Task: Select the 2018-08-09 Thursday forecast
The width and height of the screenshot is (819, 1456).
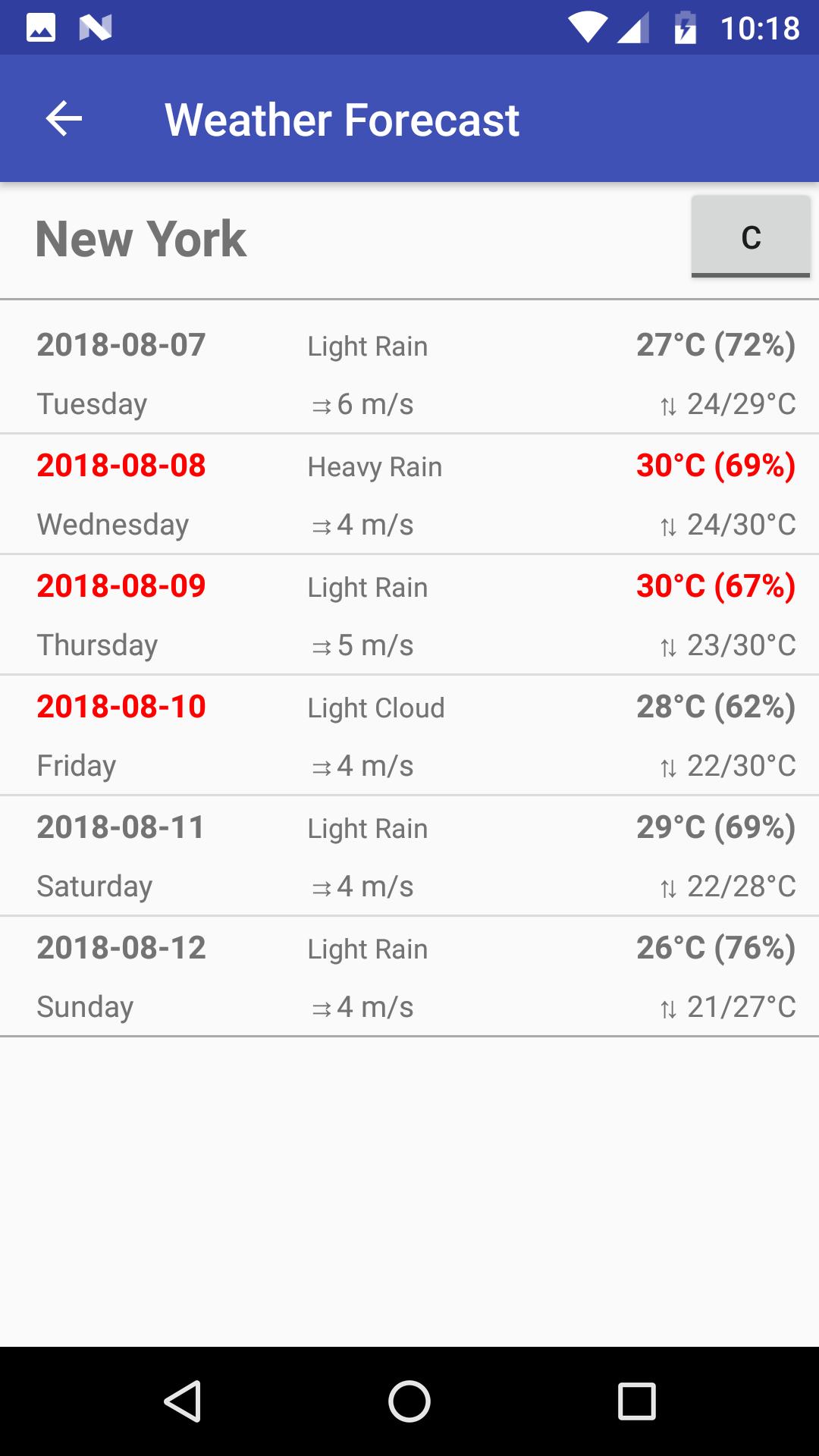Action: (x=409, y=615)
